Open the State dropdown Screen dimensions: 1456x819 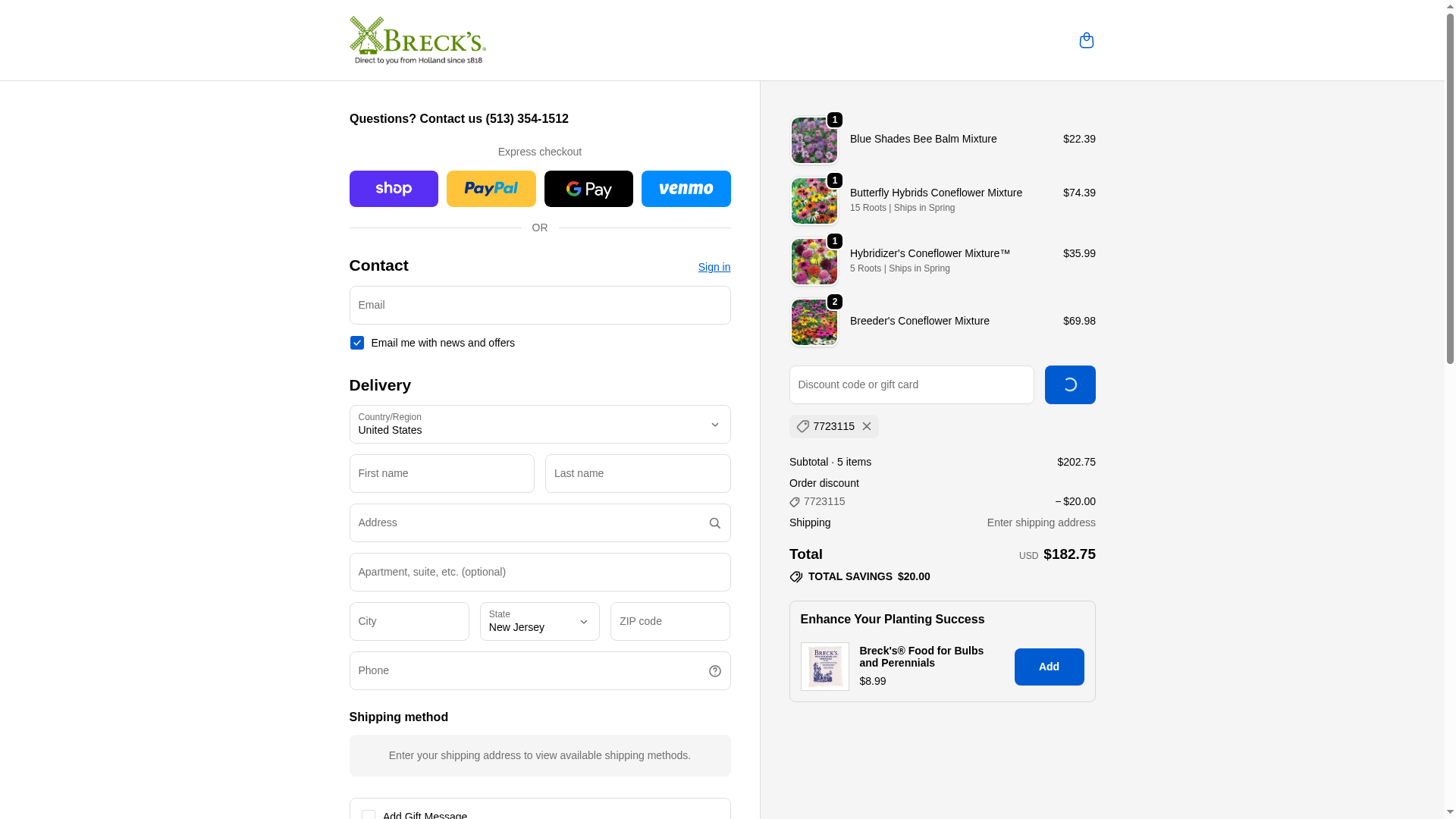pos(539,622)
